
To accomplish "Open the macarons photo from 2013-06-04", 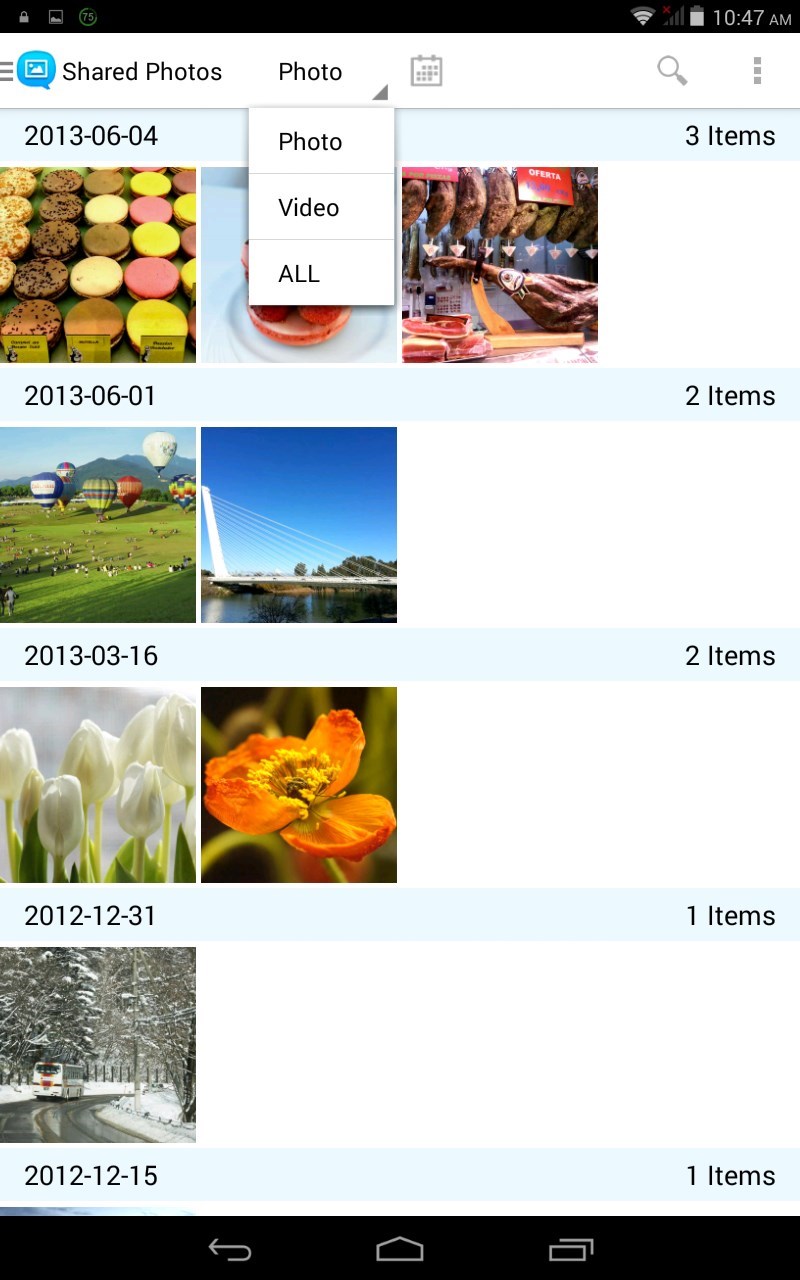I will [x=98, y=265].
